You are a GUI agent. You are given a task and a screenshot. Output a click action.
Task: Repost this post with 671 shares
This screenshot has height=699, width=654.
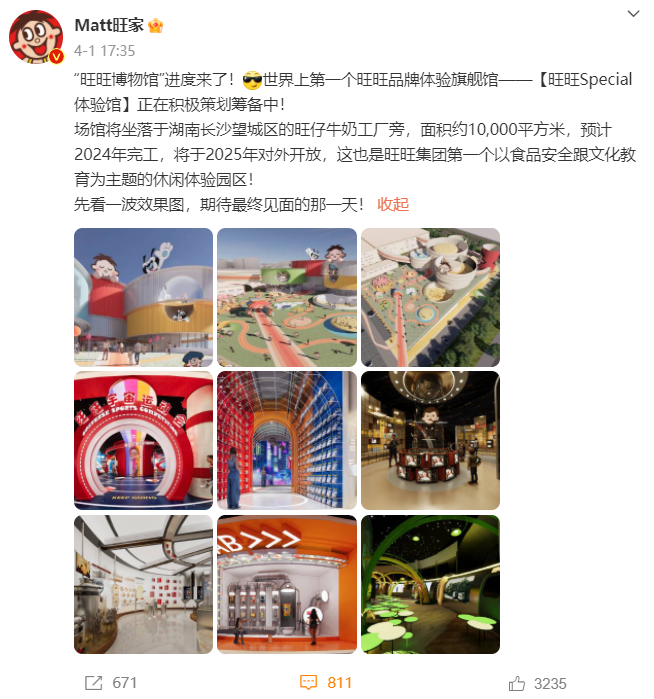pyautogui.click(x=110, y=683)
